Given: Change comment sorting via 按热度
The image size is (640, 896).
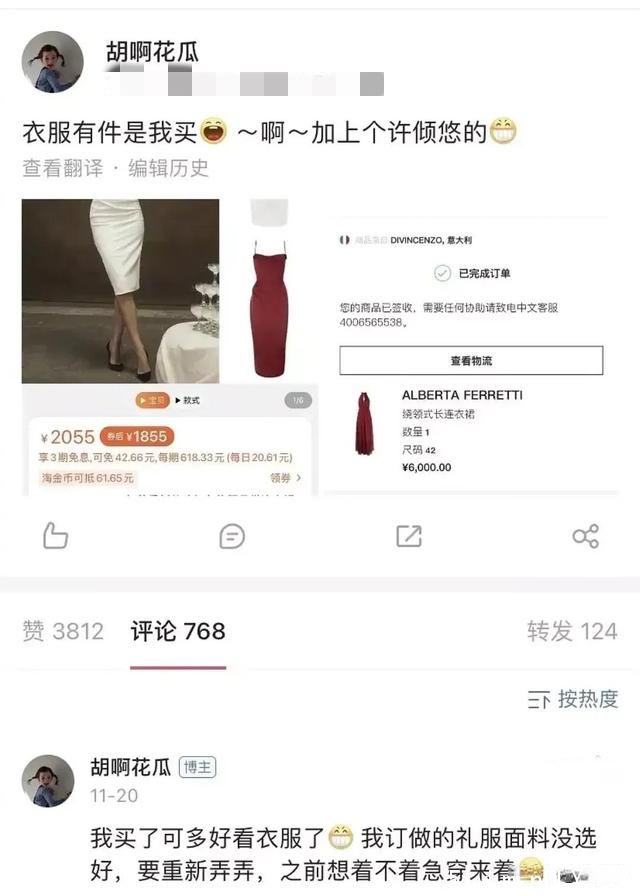Looking at the screenshot, I should [574, 699].
